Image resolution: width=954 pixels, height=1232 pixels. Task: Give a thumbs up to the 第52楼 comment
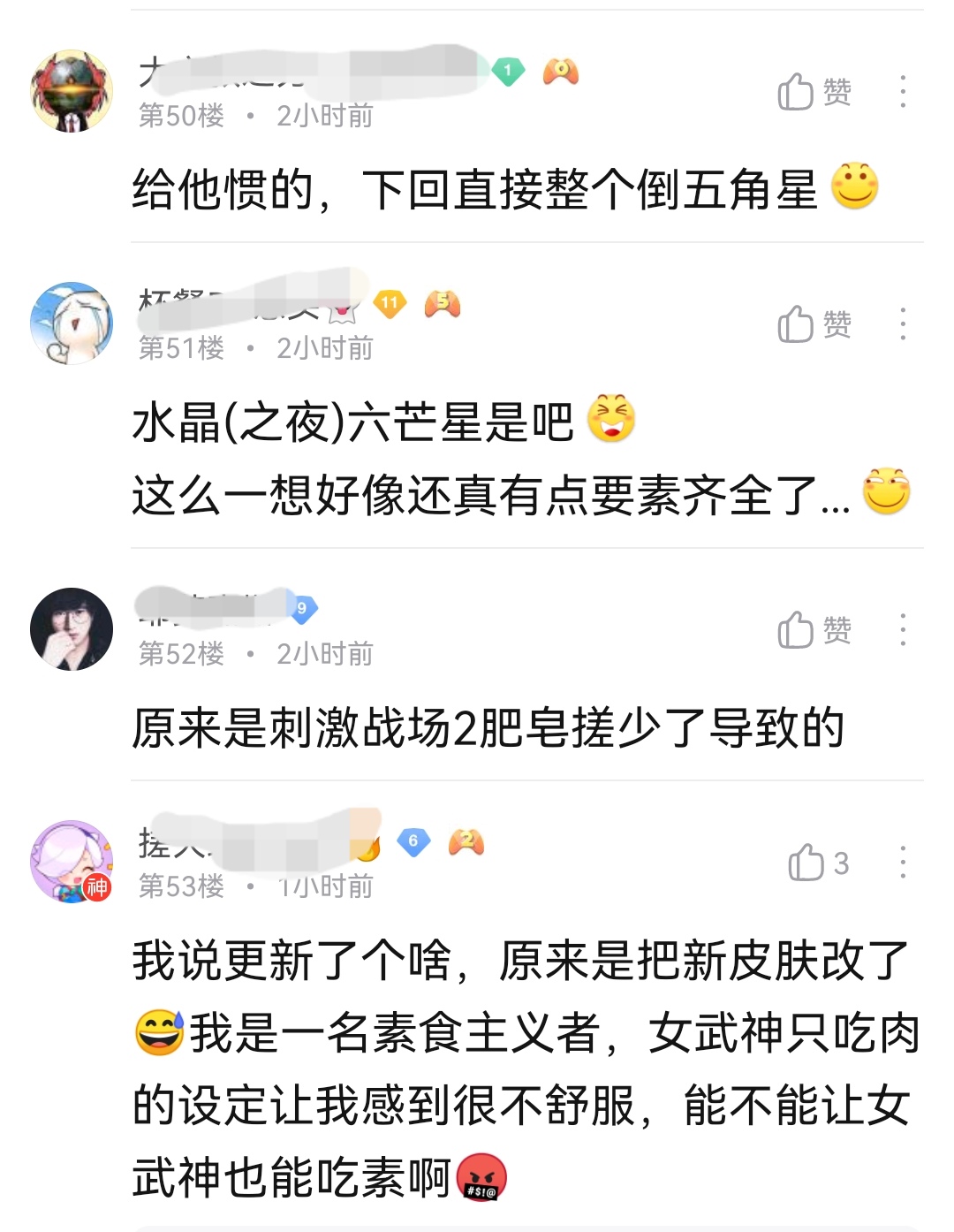point(814,630)
